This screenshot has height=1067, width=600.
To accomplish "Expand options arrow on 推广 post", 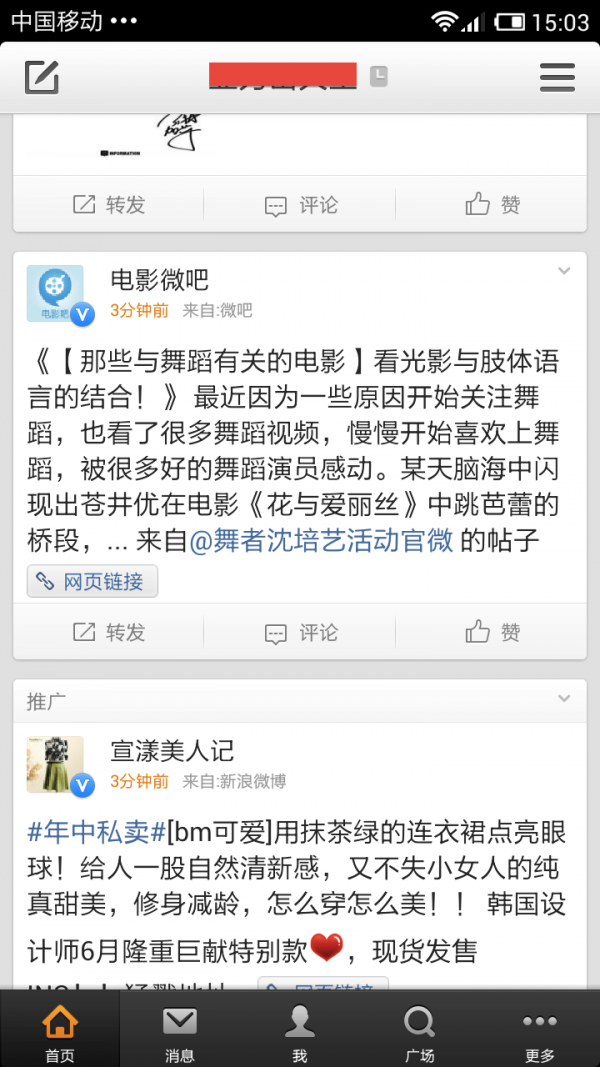I will (x=564, y=701).
